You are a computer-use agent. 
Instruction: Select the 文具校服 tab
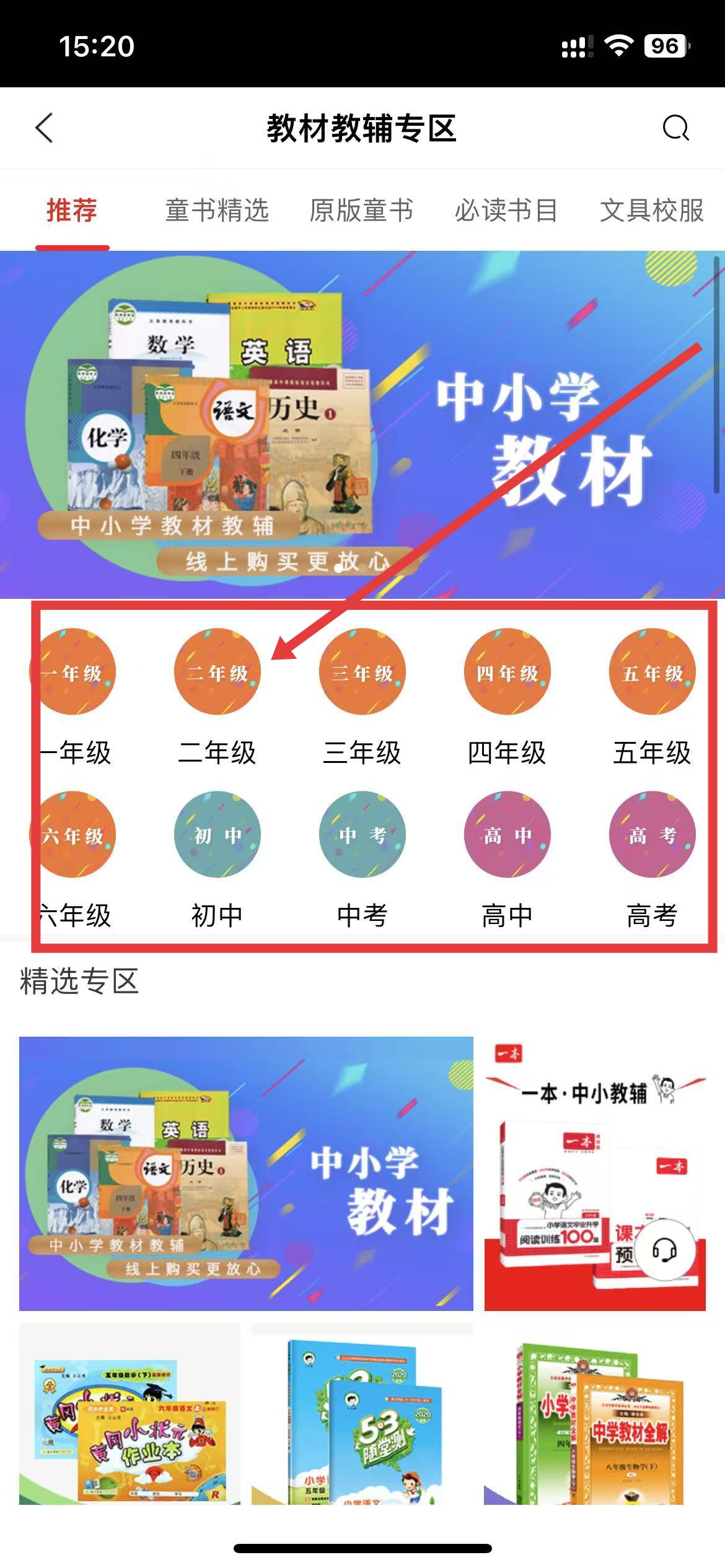(x=651, y=211)
